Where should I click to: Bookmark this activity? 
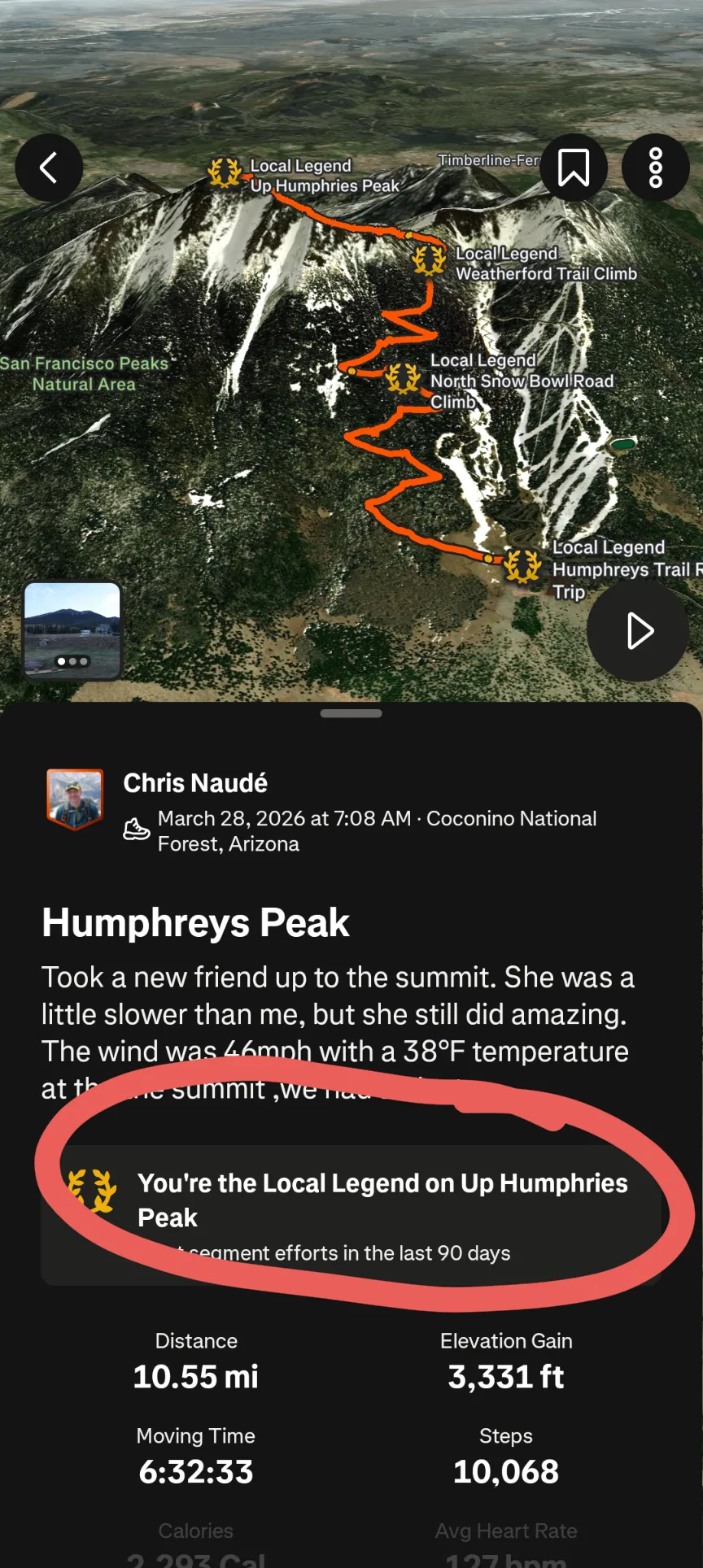574,167
